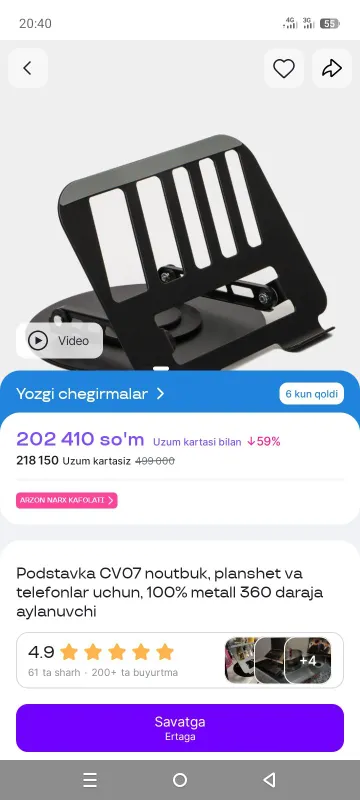Play the product video
Screen dimensions: 360x800
59,340
